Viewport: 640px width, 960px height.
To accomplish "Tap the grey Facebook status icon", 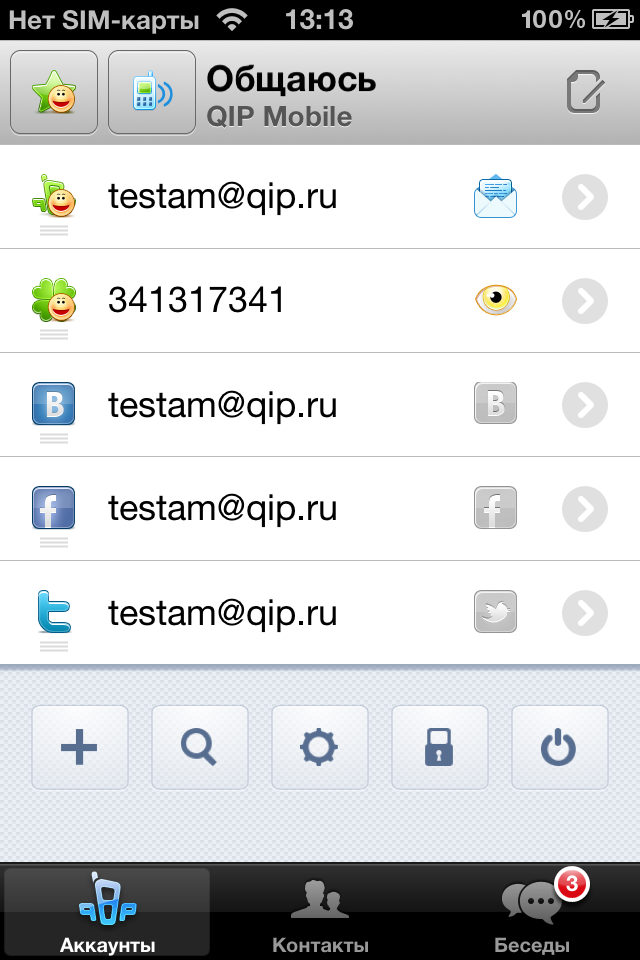I will 495,509.
